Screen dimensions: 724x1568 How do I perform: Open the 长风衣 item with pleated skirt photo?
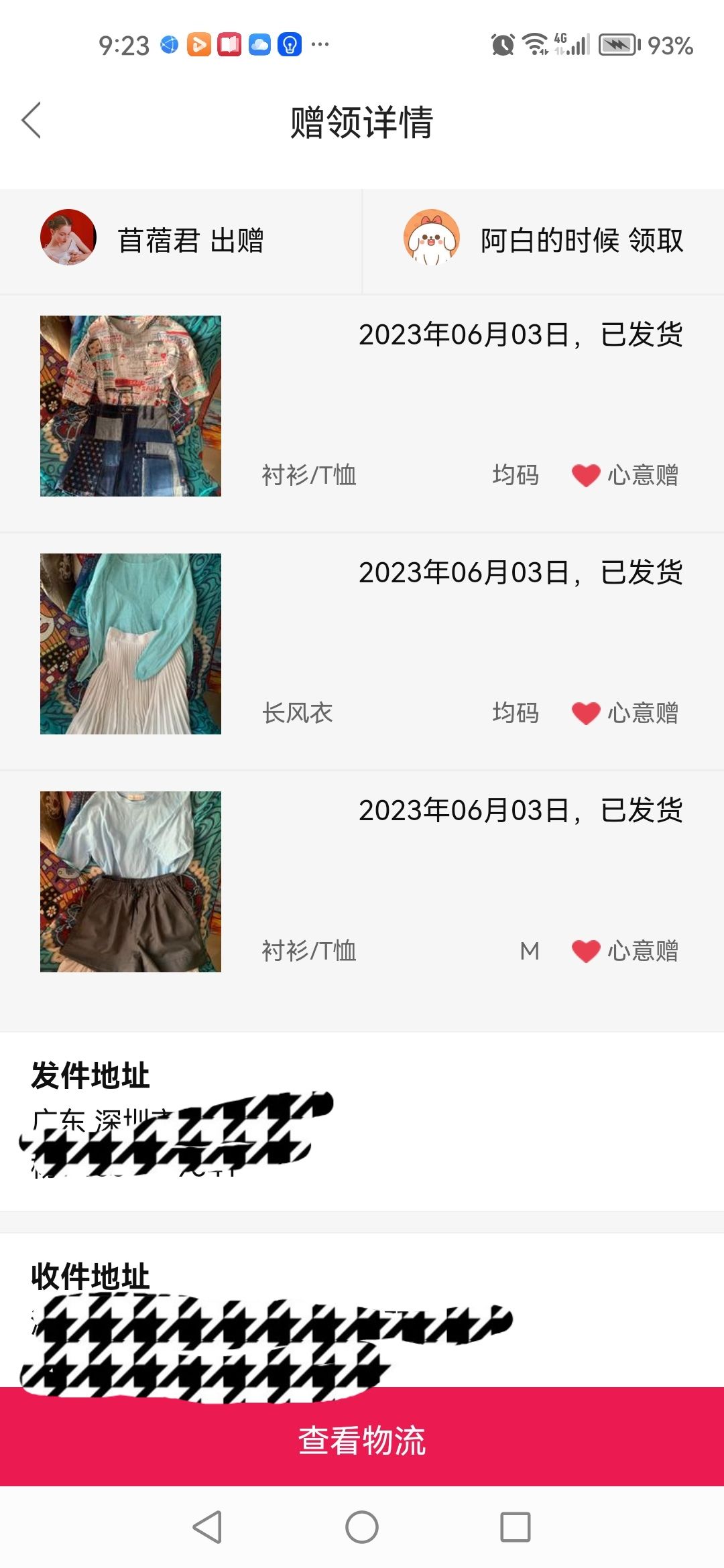[x=131, y=644]
